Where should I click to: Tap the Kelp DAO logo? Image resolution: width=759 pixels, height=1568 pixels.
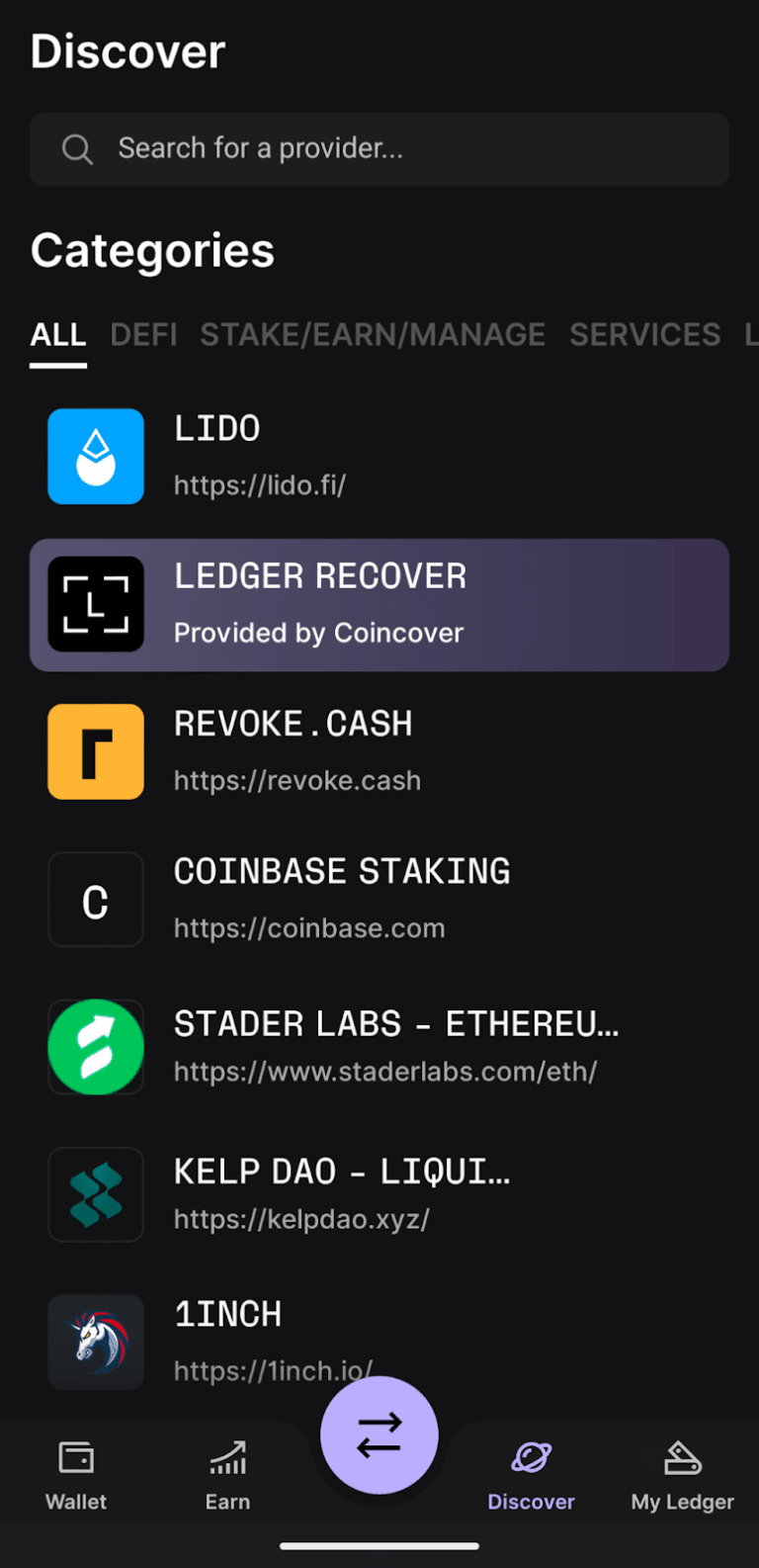[x=95, y=1193]
